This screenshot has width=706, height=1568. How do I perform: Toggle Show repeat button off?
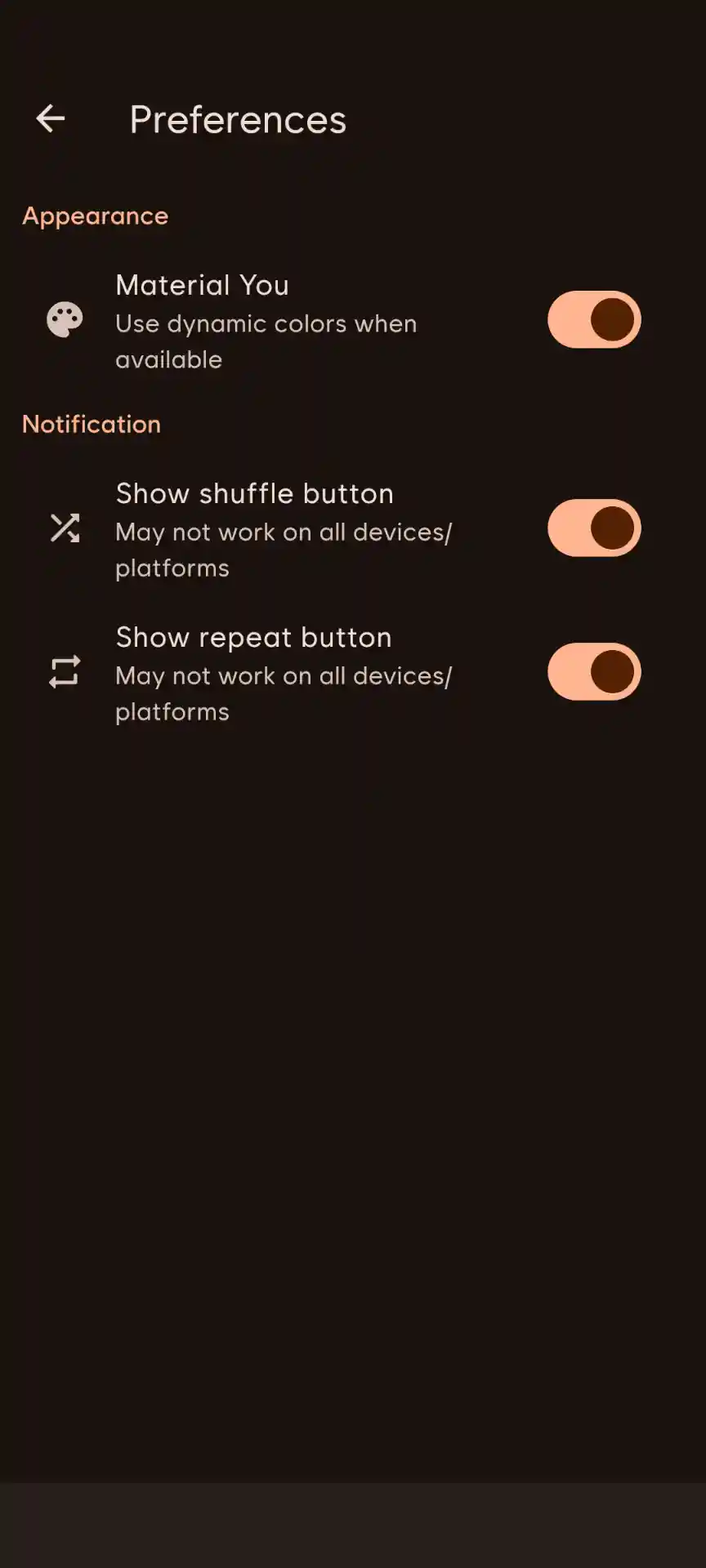pos(592,672)
